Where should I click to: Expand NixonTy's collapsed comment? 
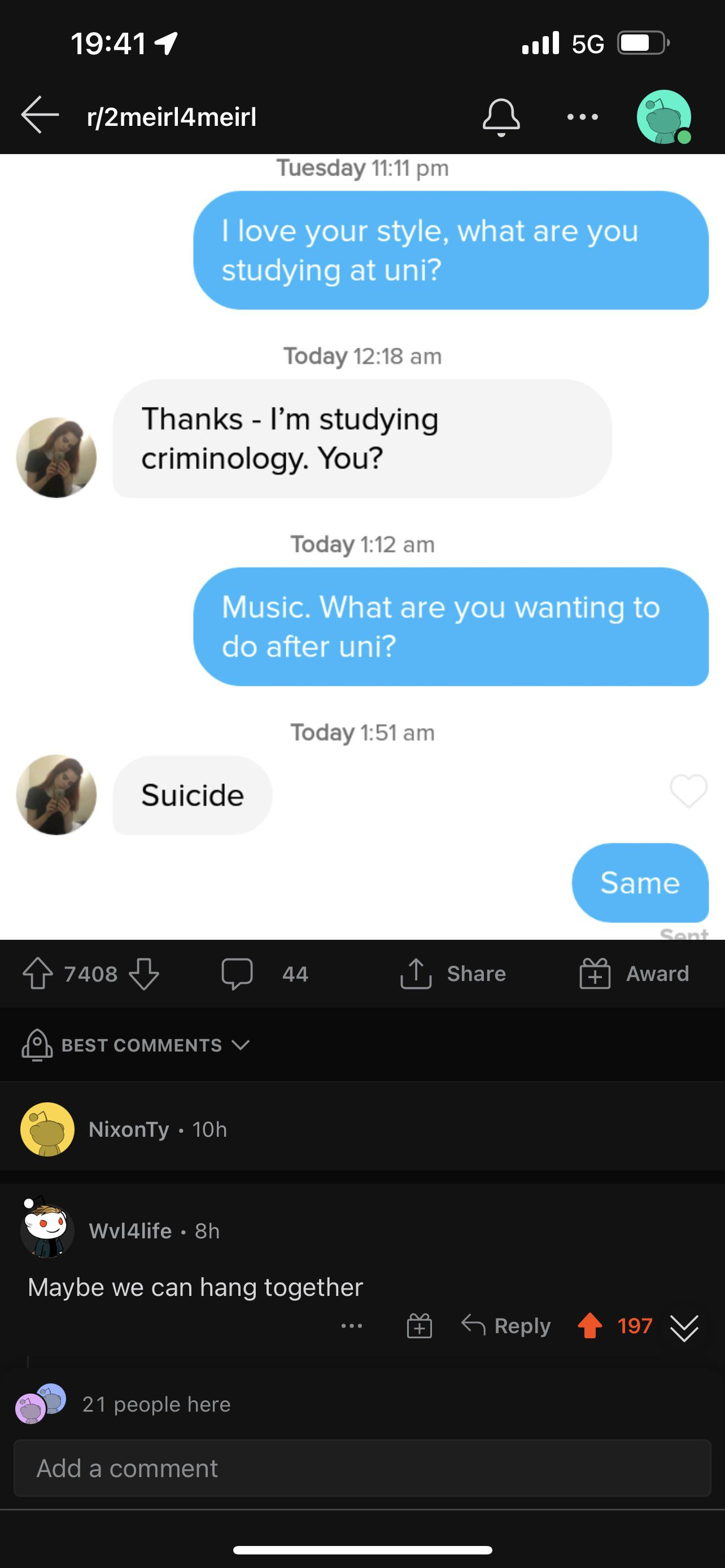click(361, 1129)
